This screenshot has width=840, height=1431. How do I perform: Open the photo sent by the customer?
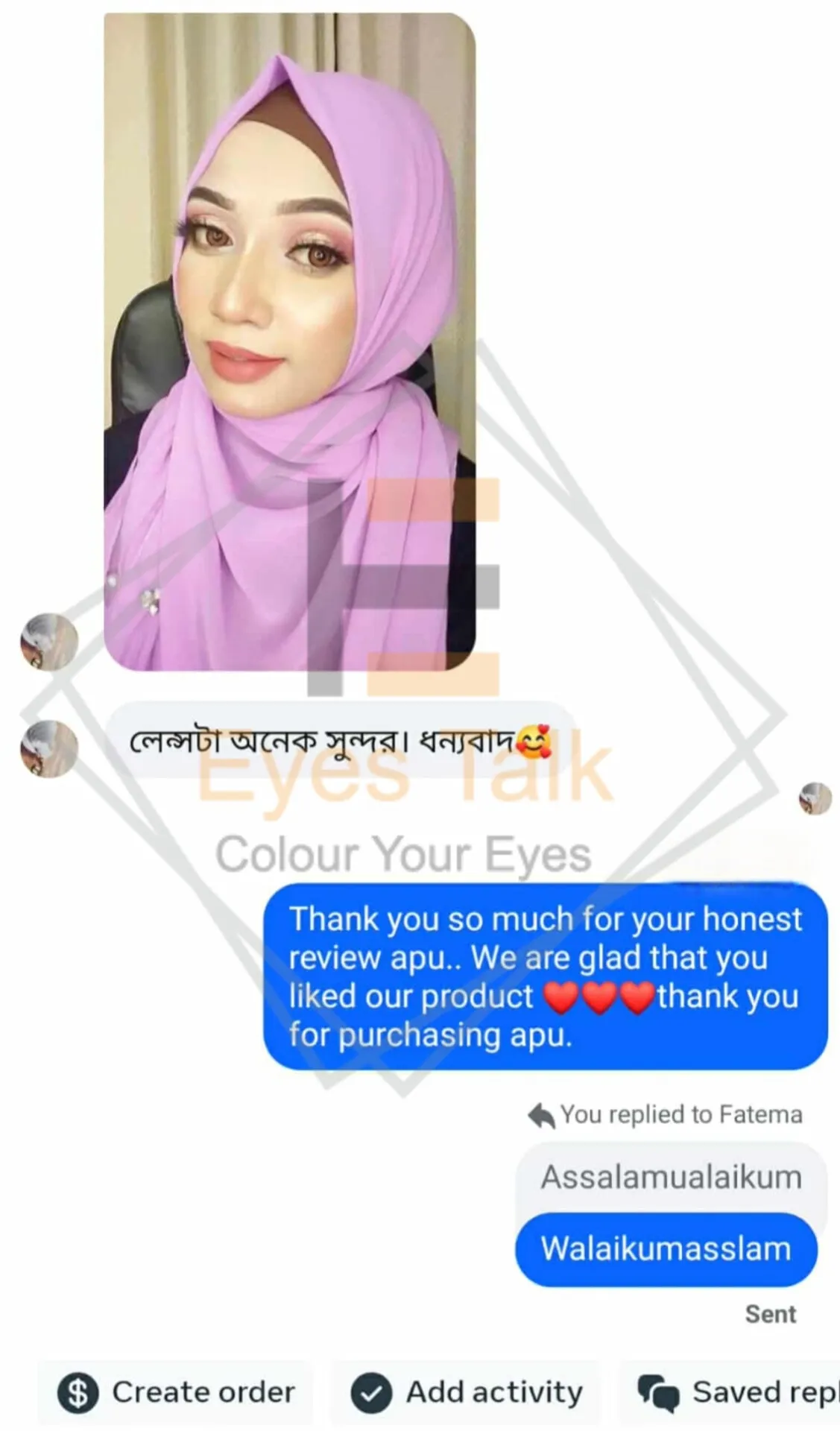pyautogui.click(x=289, y=341)
